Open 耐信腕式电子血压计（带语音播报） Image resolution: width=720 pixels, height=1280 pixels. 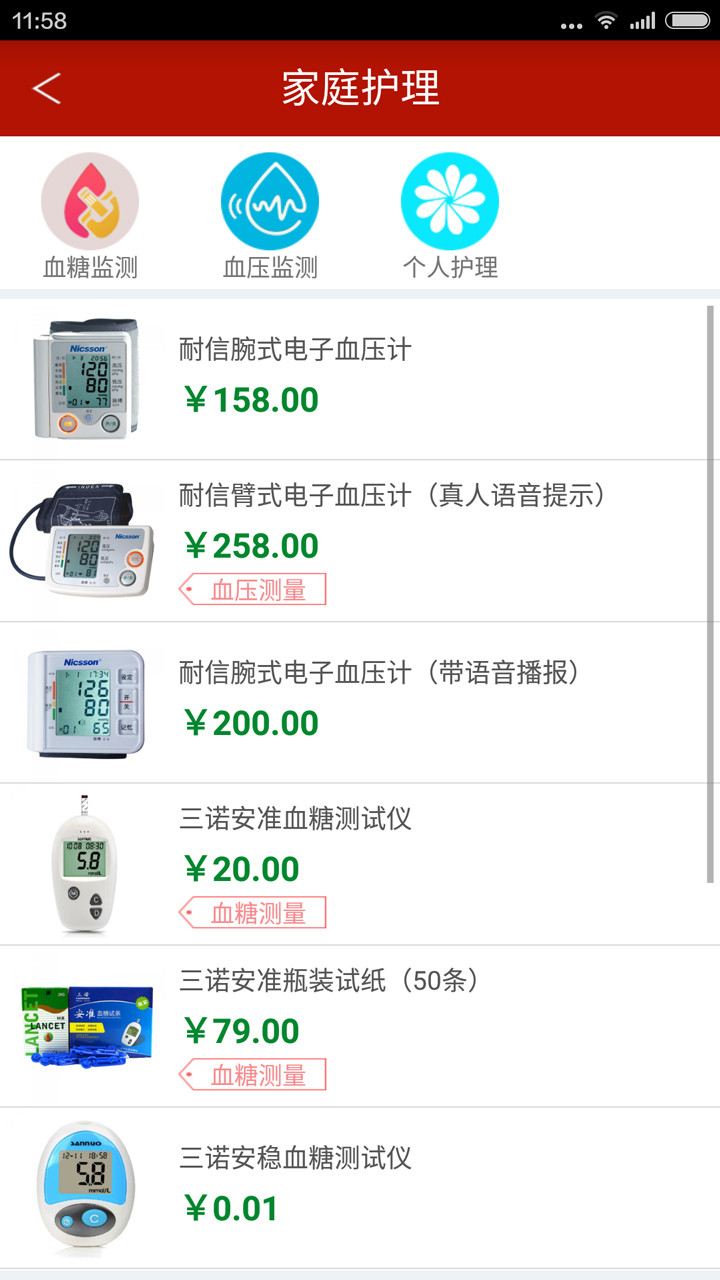pyautogui.click(x=380, y=702)
